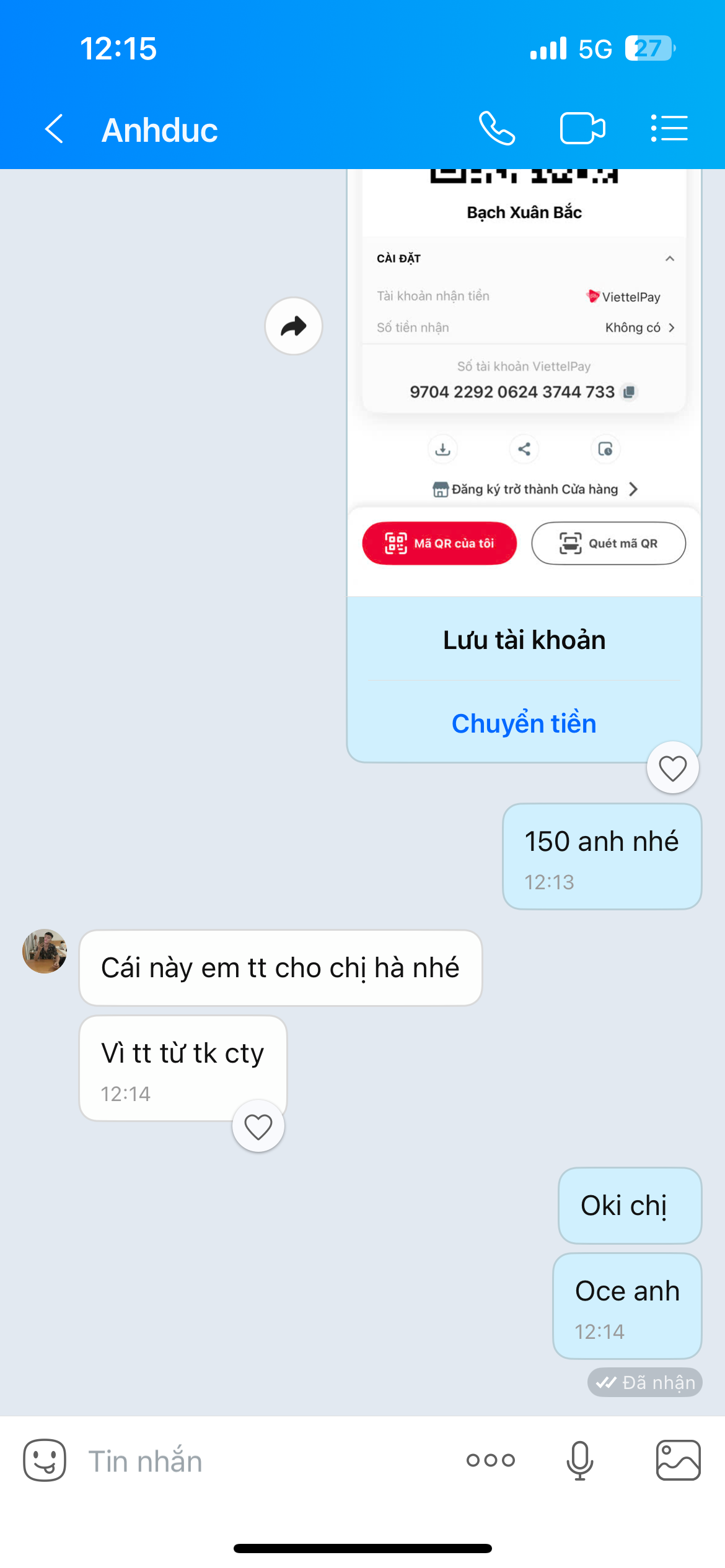Viewport: 725px width, 1568px height.
Task: Open the chat options menu
Action: pos(669,129)
